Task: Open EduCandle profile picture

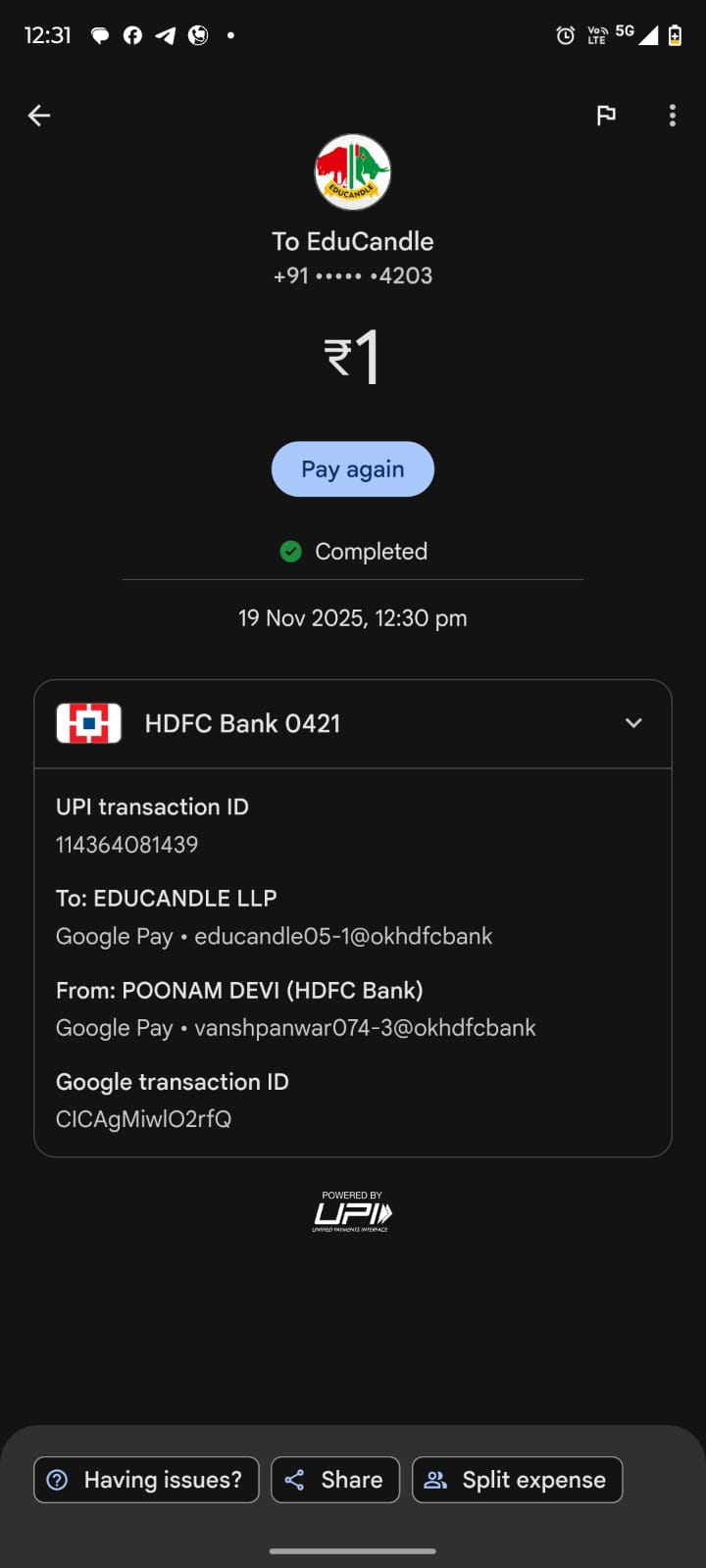Action: [x=353, y=172]
